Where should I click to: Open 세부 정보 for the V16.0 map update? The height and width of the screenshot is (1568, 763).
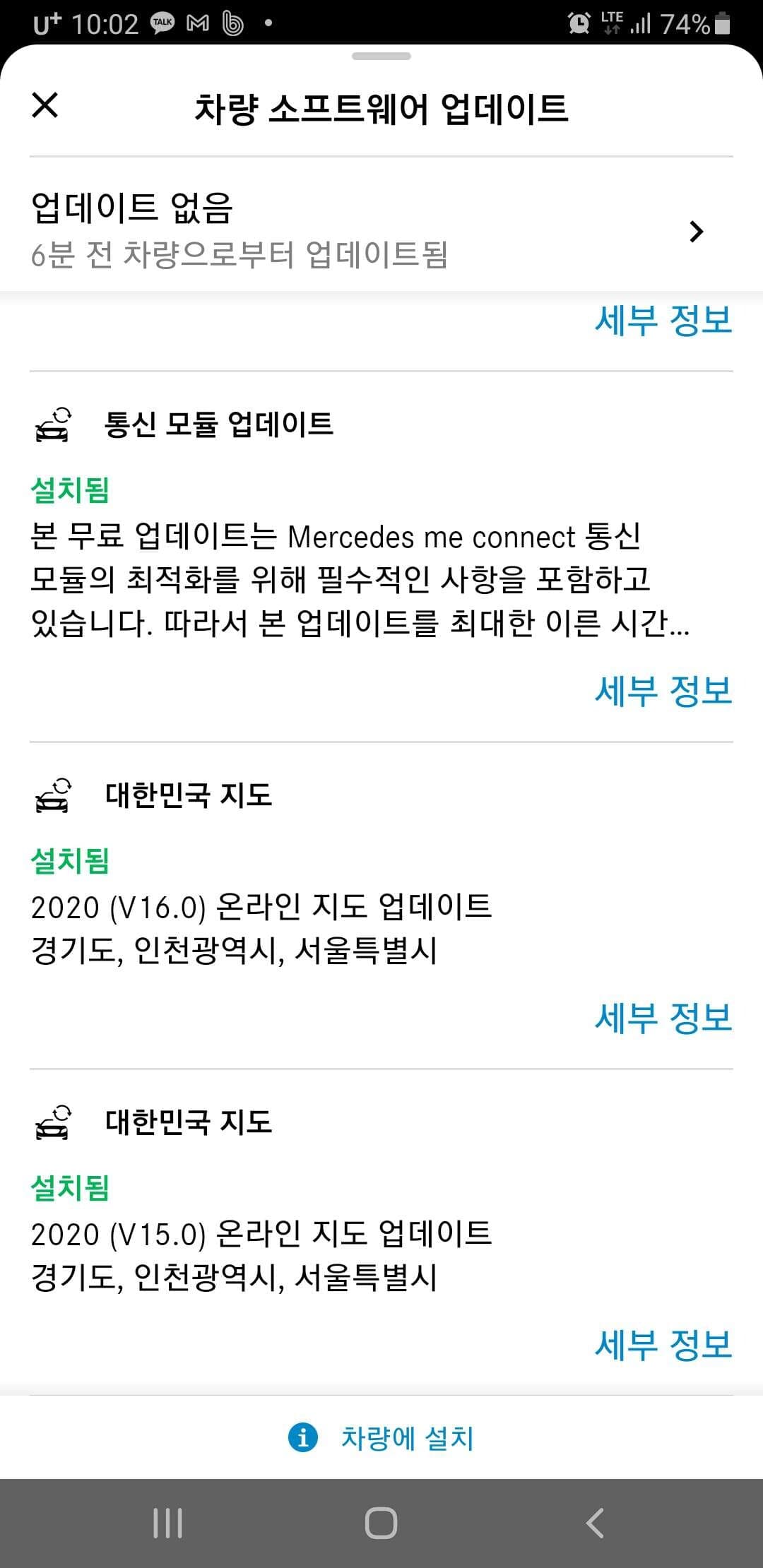pyautogui.click(x=663, y=1017)
